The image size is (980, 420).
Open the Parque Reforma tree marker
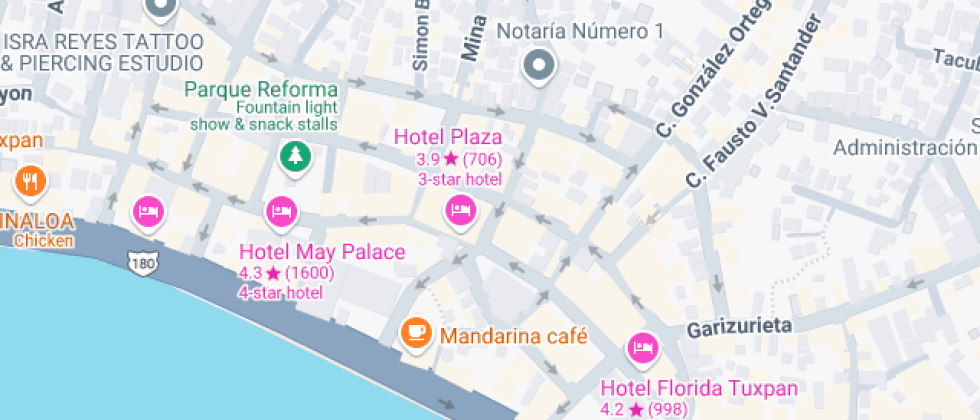pos(295,155)
